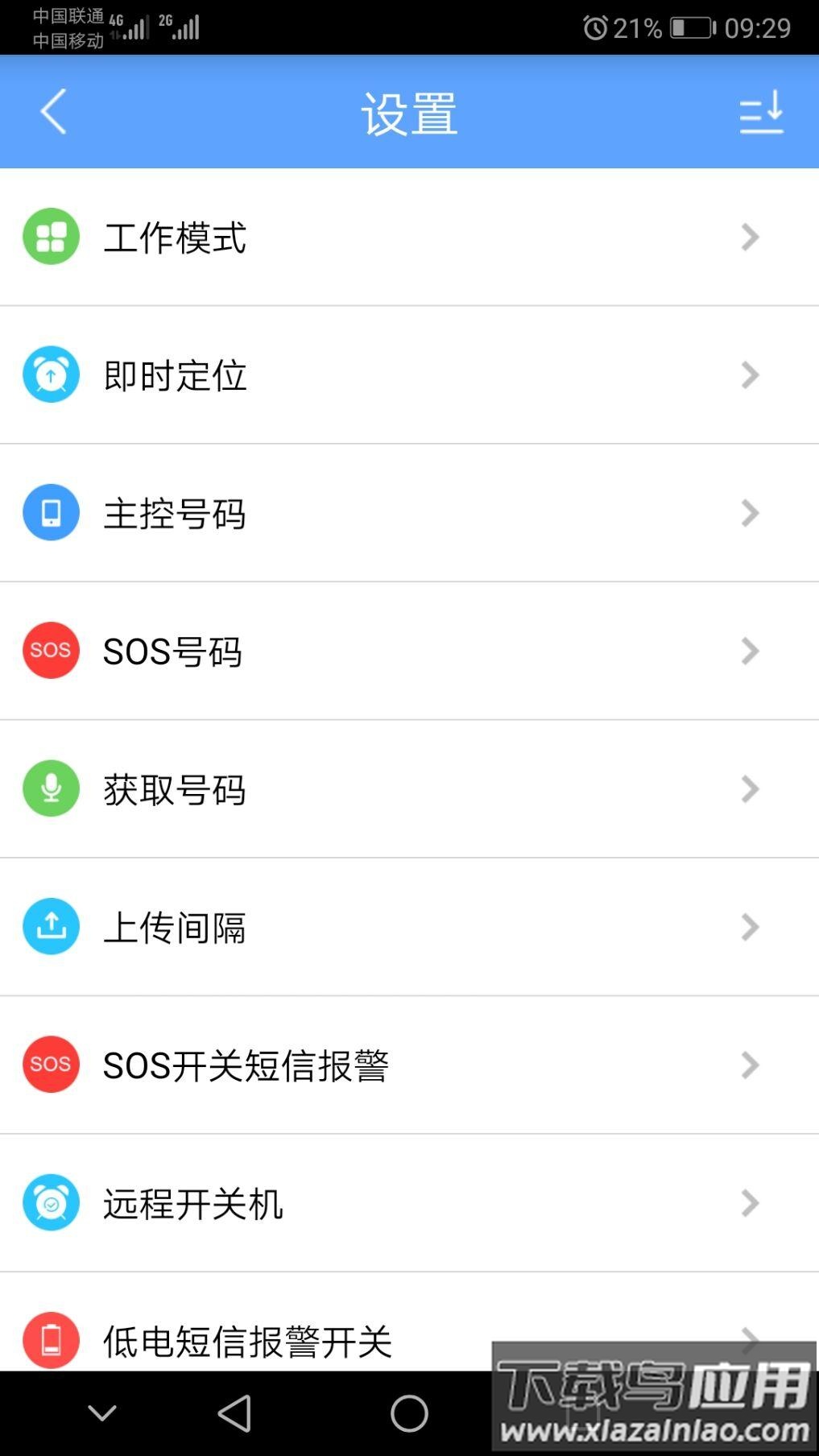Select the 即时定位 alarm clock icon
This screenshot has height=1456, width=819.
pos(51,374)
